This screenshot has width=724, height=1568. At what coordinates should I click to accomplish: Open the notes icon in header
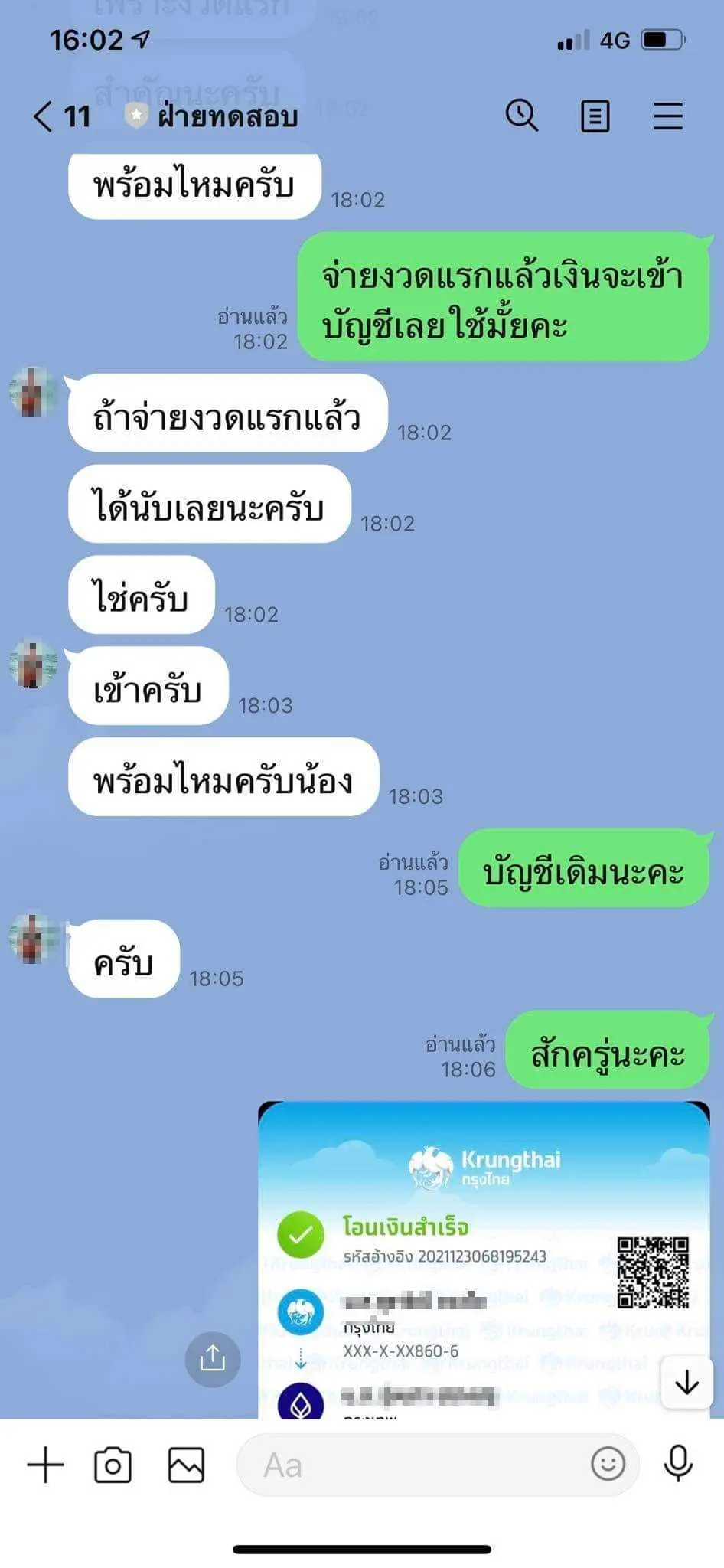point(595,116)
